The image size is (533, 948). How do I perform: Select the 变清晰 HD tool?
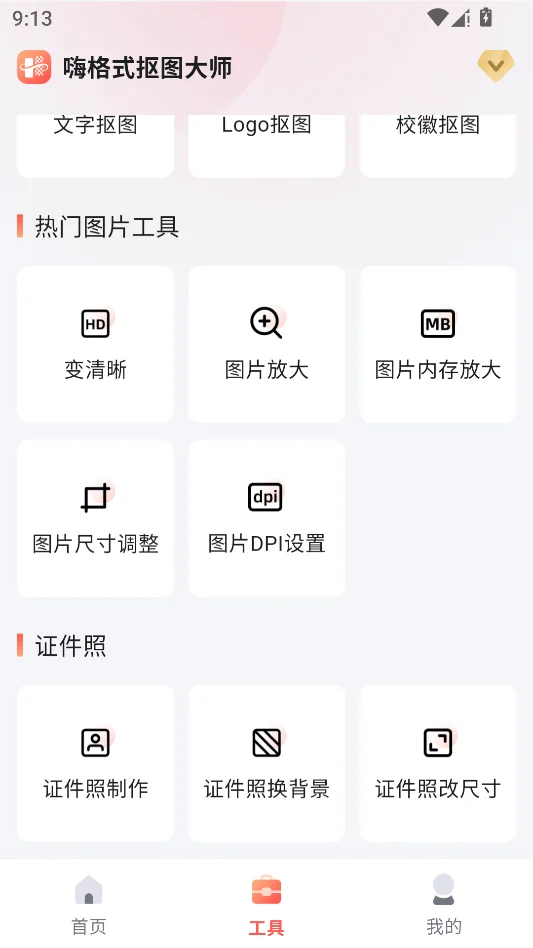95,344
